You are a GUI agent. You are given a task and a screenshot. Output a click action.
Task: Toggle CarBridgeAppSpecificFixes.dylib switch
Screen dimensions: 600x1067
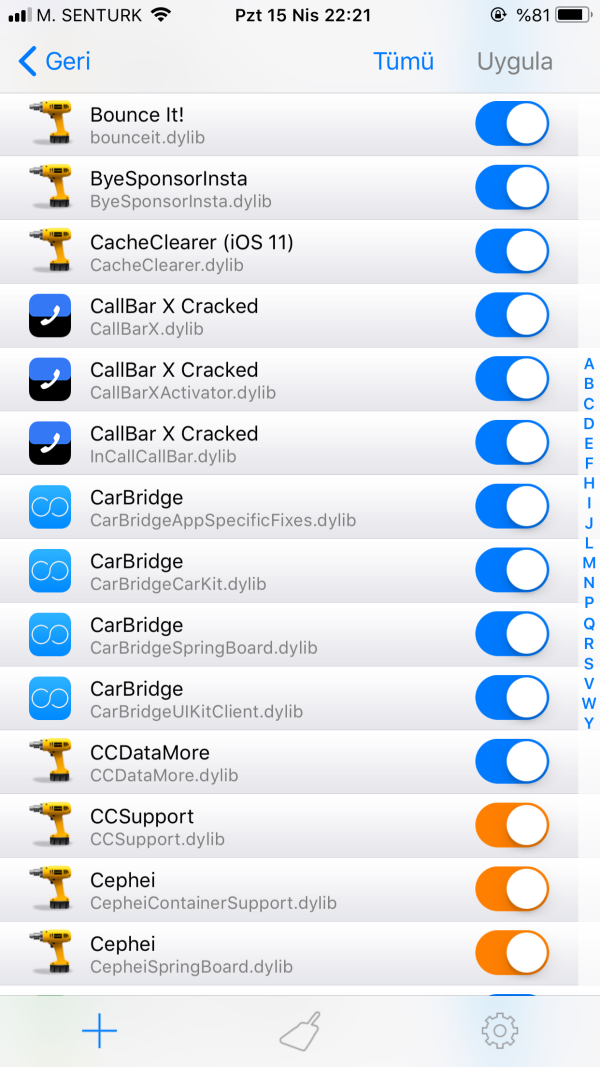pos(512,507)
